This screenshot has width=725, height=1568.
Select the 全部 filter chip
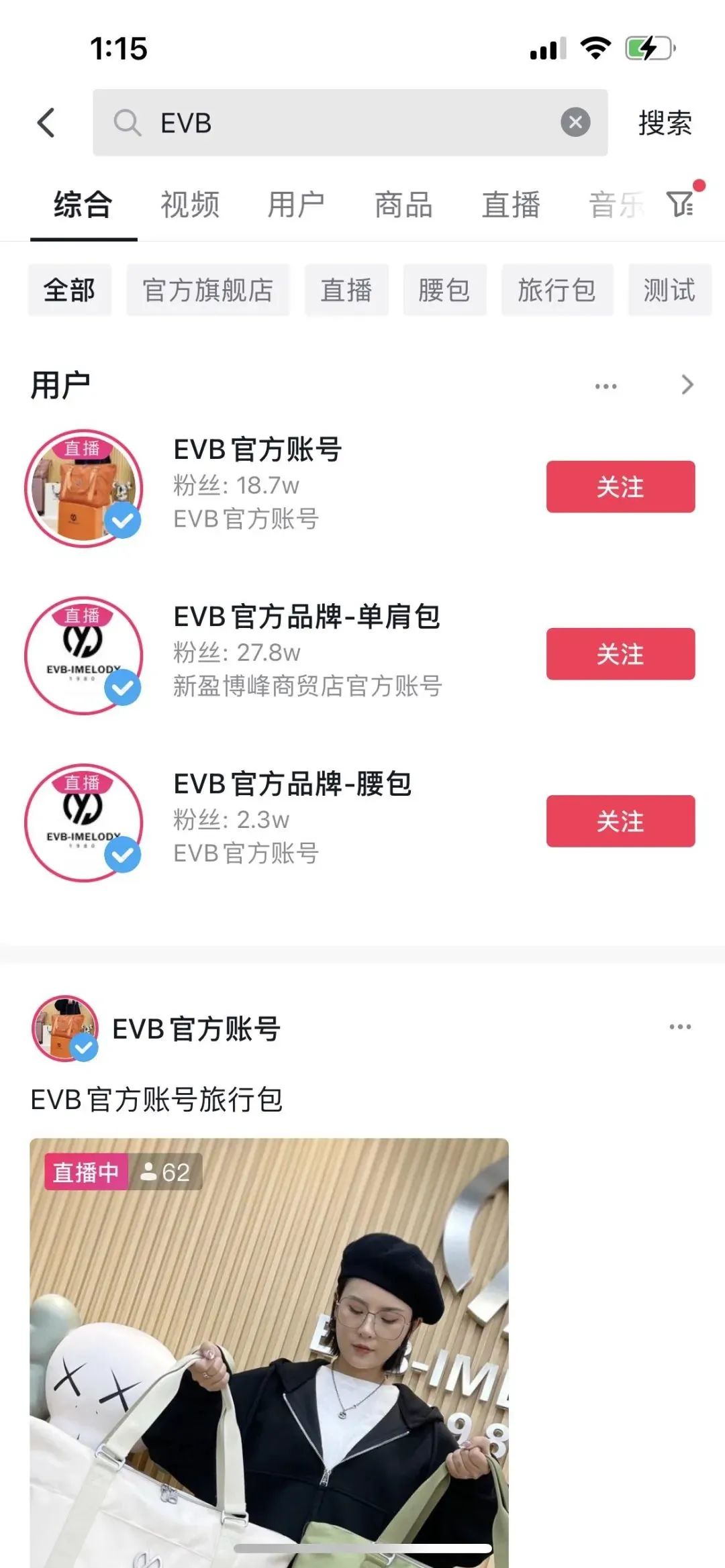[x=69, y=289]
